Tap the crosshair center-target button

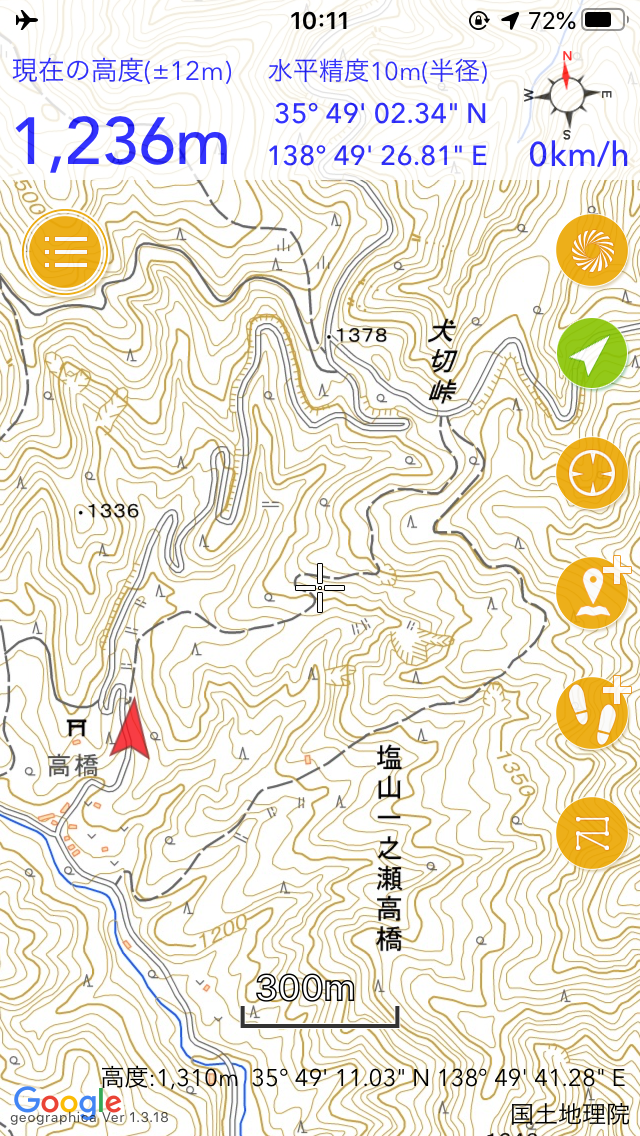[591, 473]
